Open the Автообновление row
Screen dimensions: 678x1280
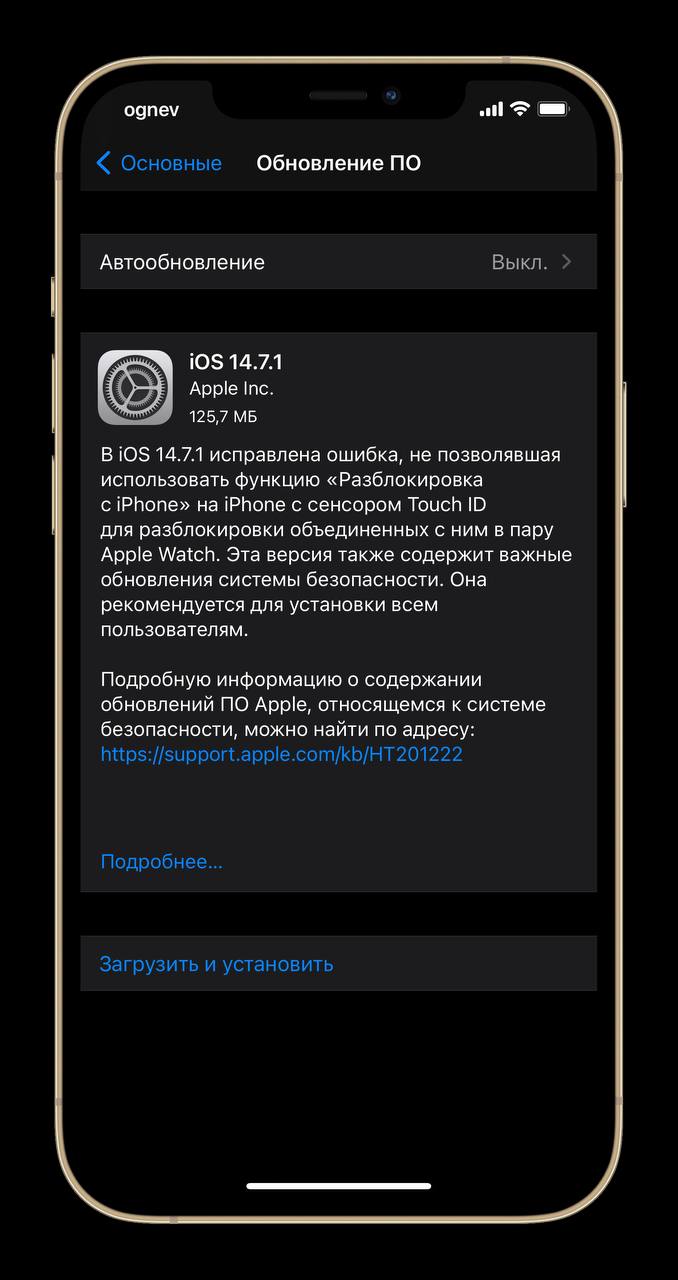[x=338, y=262]
